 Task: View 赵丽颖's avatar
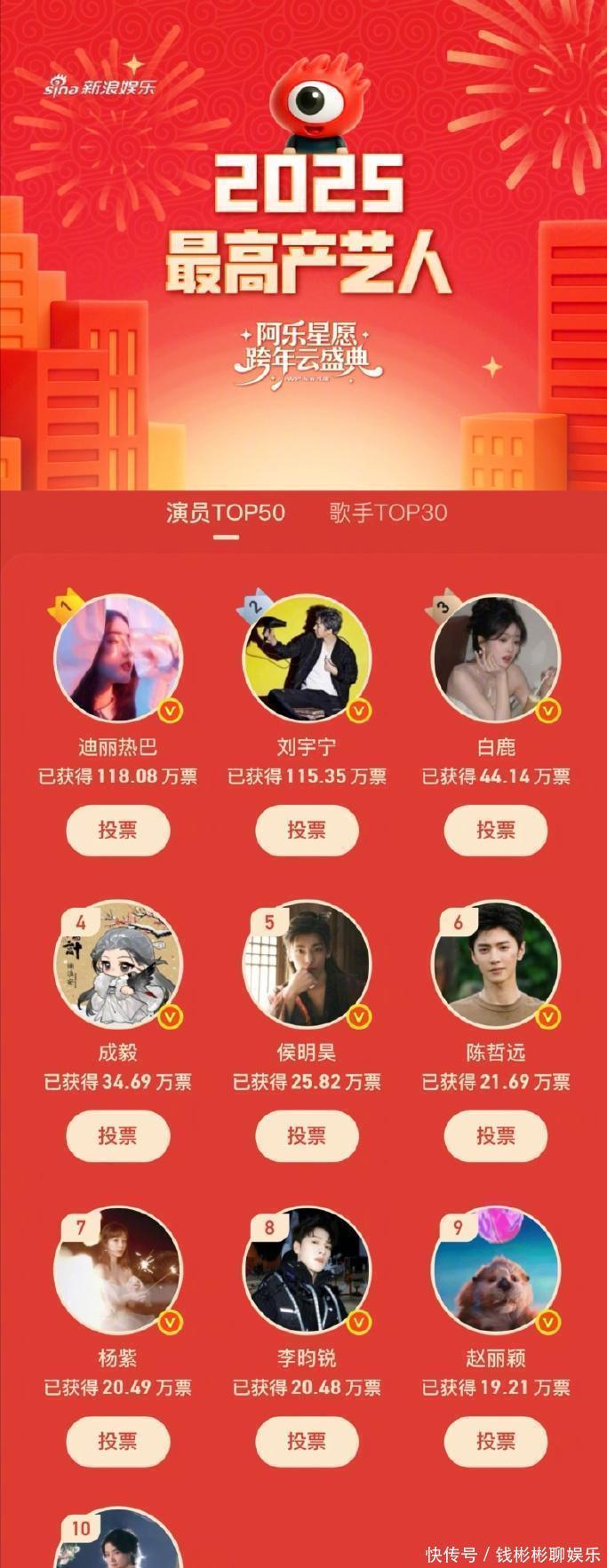coord(495,1270)
